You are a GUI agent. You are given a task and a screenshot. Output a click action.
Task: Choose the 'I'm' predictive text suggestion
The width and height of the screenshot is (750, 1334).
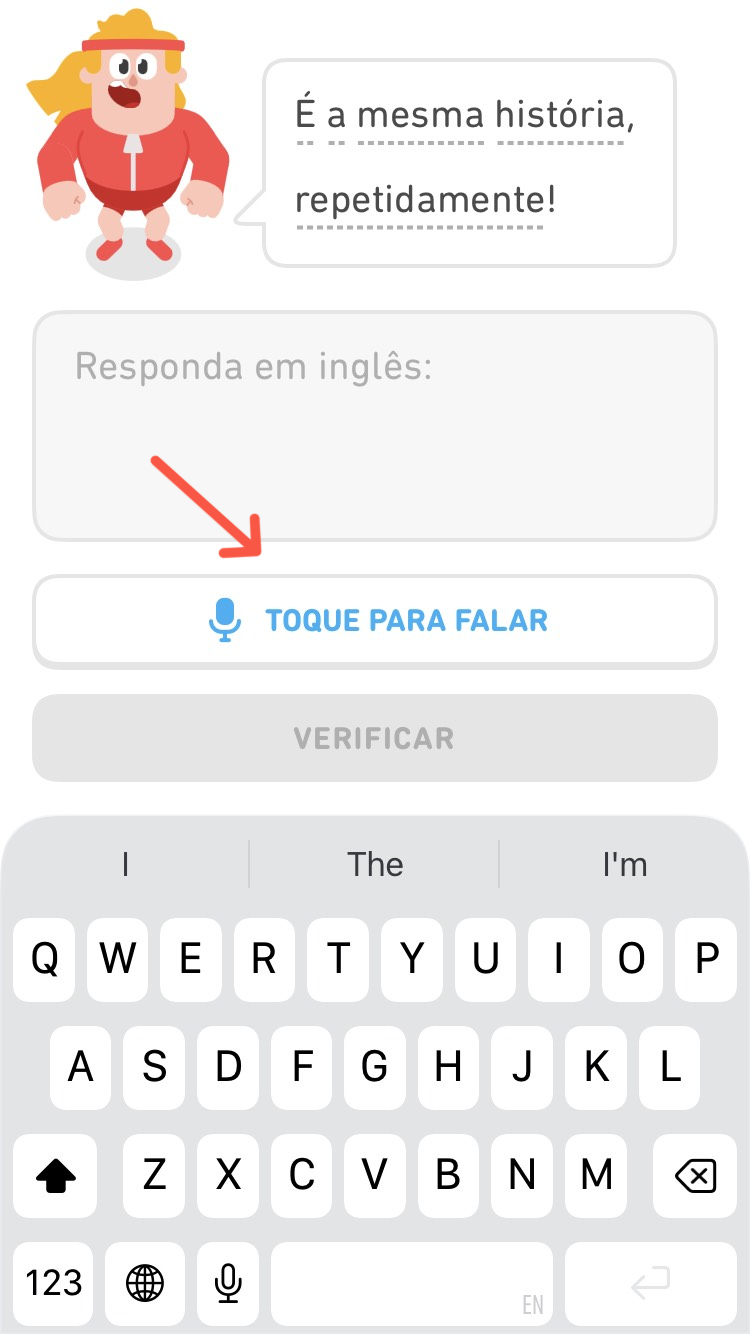(625, 864)
